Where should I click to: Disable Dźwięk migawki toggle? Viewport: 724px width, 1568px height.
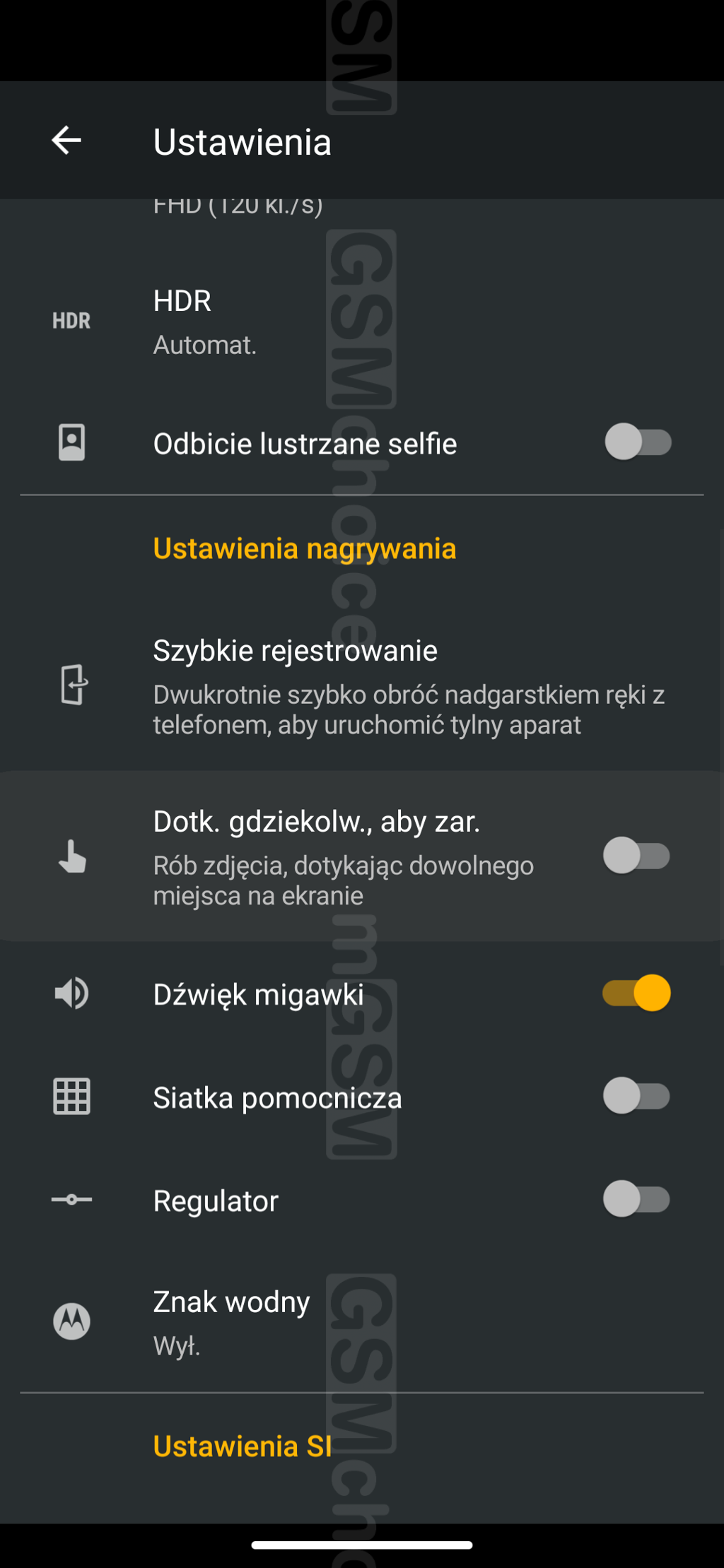[636, 993]
